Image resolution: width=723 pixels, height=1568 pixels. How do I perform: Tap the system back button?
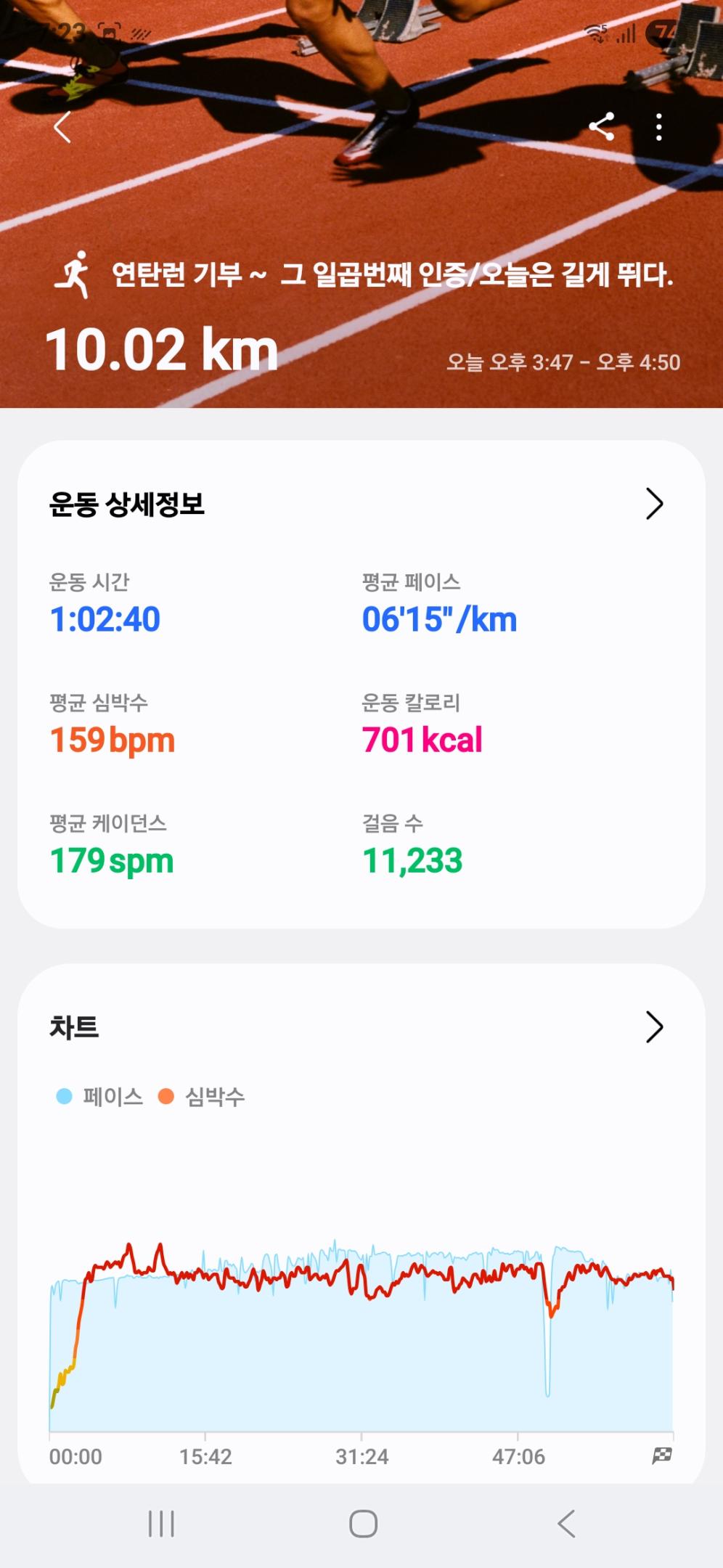(x=566, y=1524)
